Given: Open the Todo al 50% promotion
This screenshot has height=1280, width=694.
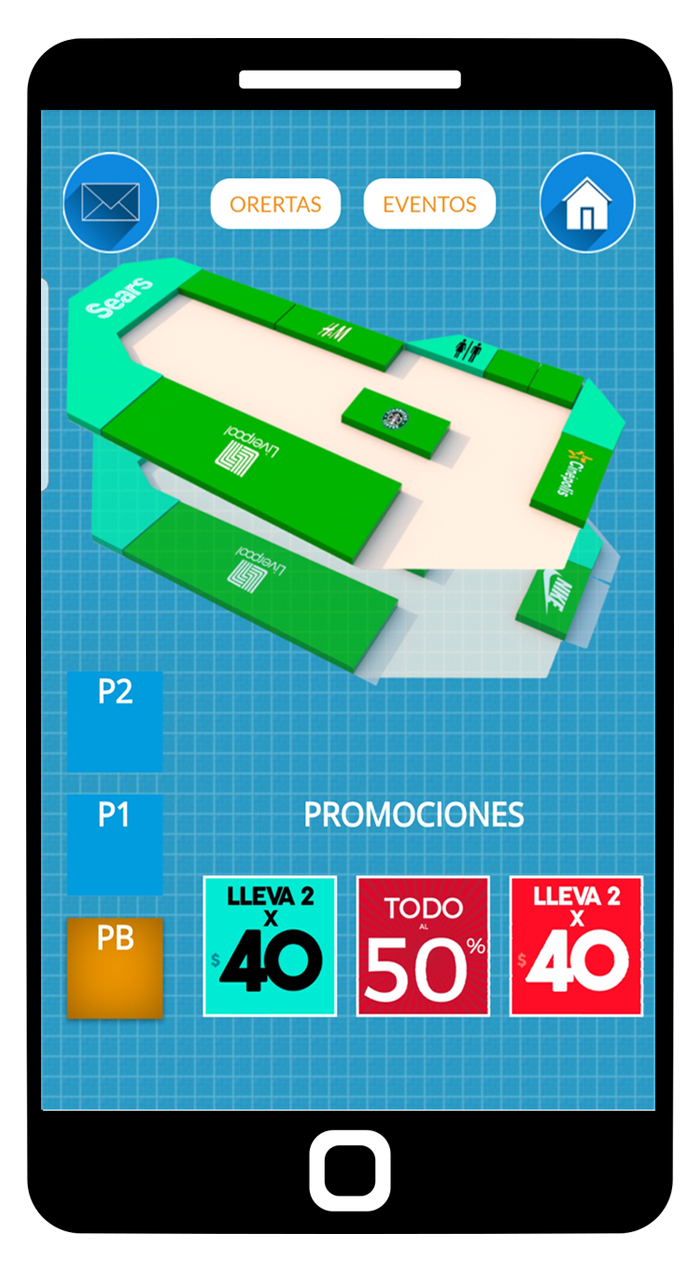Looking at the screenshot, I should (x=423, y=946).
